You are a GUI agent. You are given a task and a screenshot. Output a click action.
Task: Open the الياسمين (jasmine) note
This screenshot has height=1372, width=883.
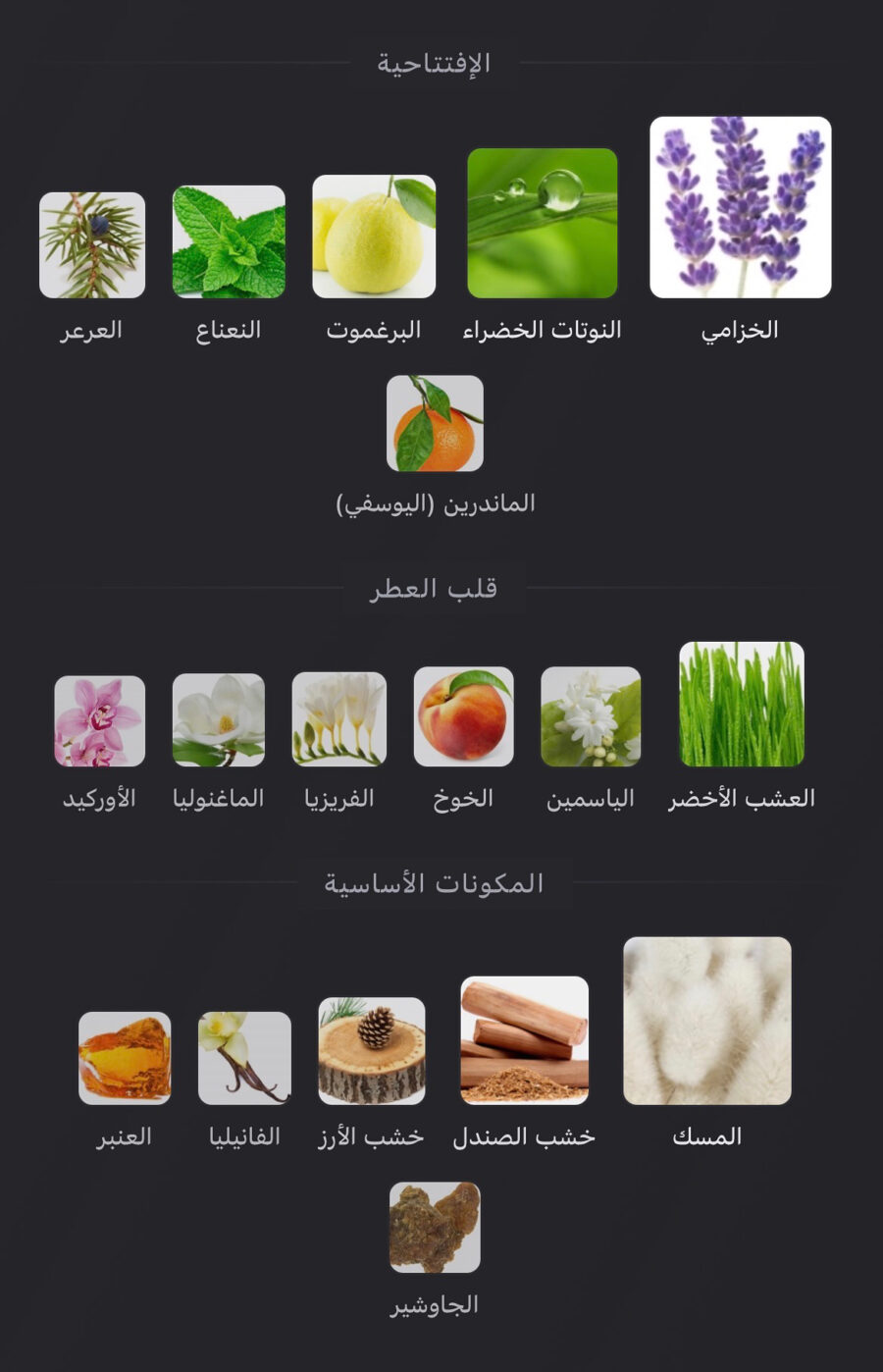pos(591,716)
